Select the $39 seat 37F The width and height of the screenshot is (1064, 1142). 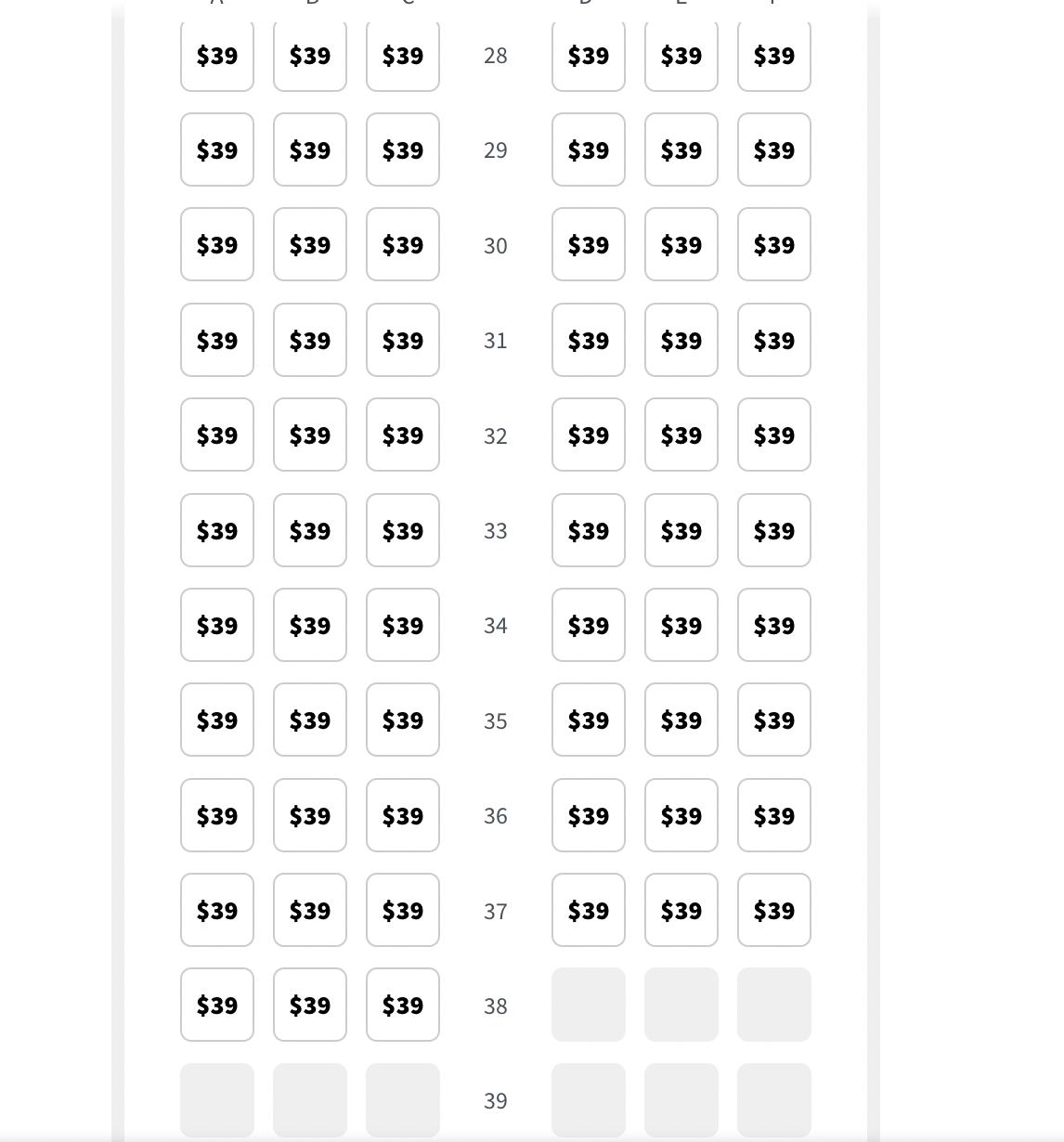click(x=774, y=910)
